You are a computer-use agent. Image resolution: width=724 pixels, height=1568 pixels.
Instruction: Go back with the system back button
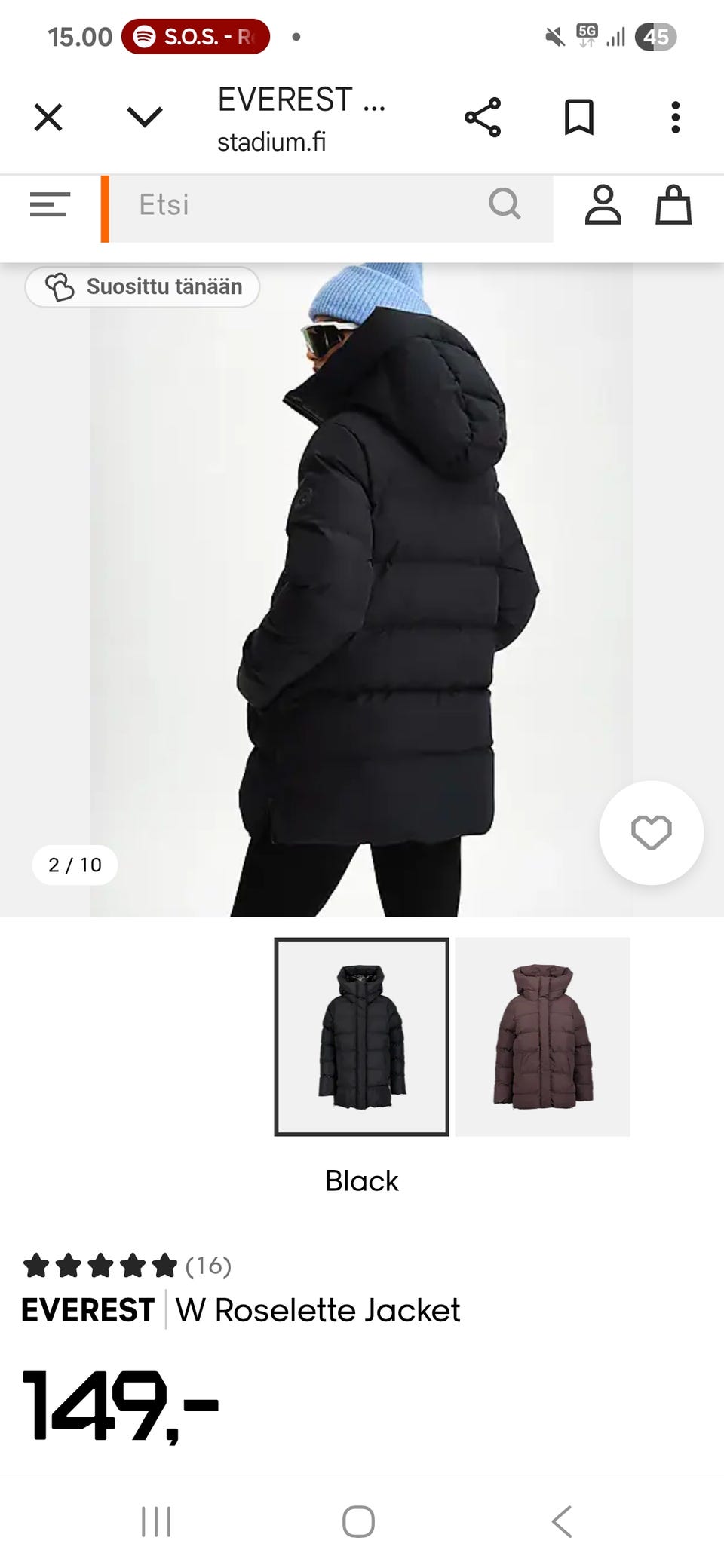pyautogui.click(x=563, y=1521)
